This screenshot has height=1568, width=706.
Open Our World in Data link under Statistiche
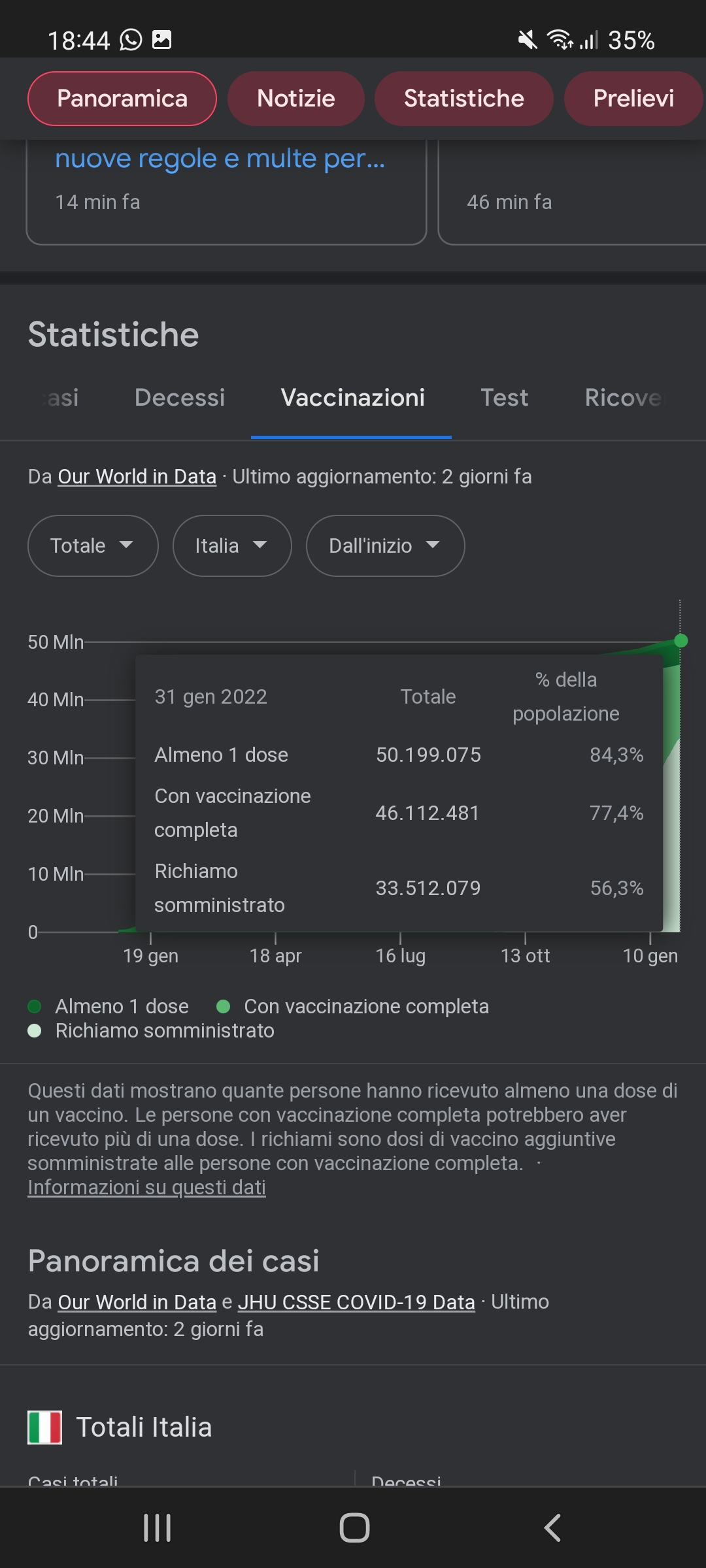(137, 477)
